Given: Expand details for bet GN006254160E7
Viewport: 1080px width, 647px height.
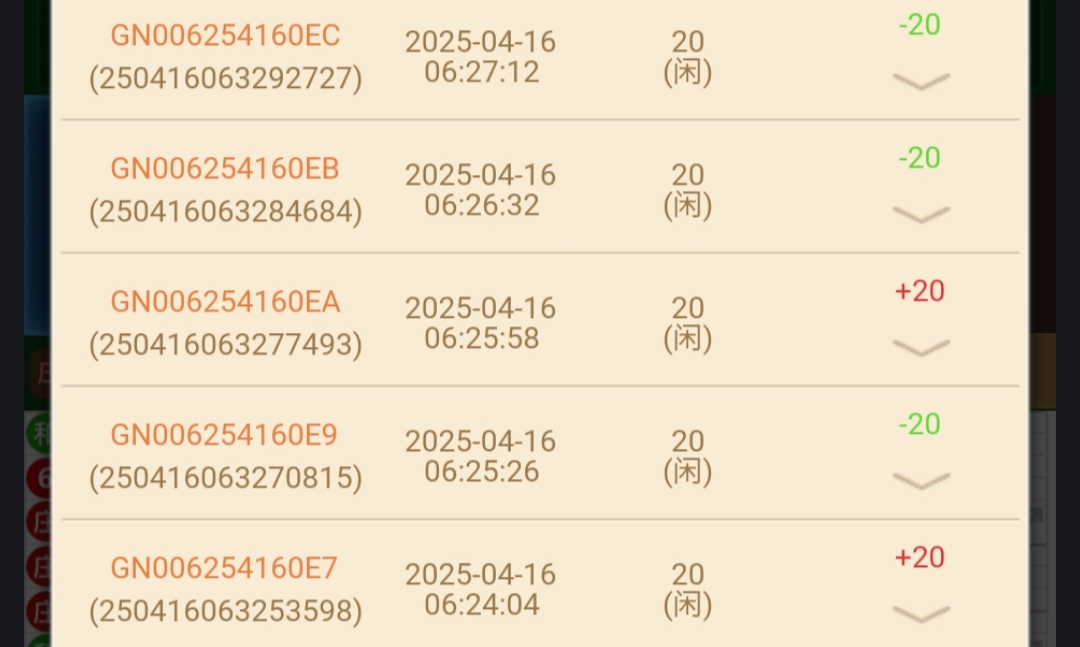Looking at the screenshot, I should [920, 613].
